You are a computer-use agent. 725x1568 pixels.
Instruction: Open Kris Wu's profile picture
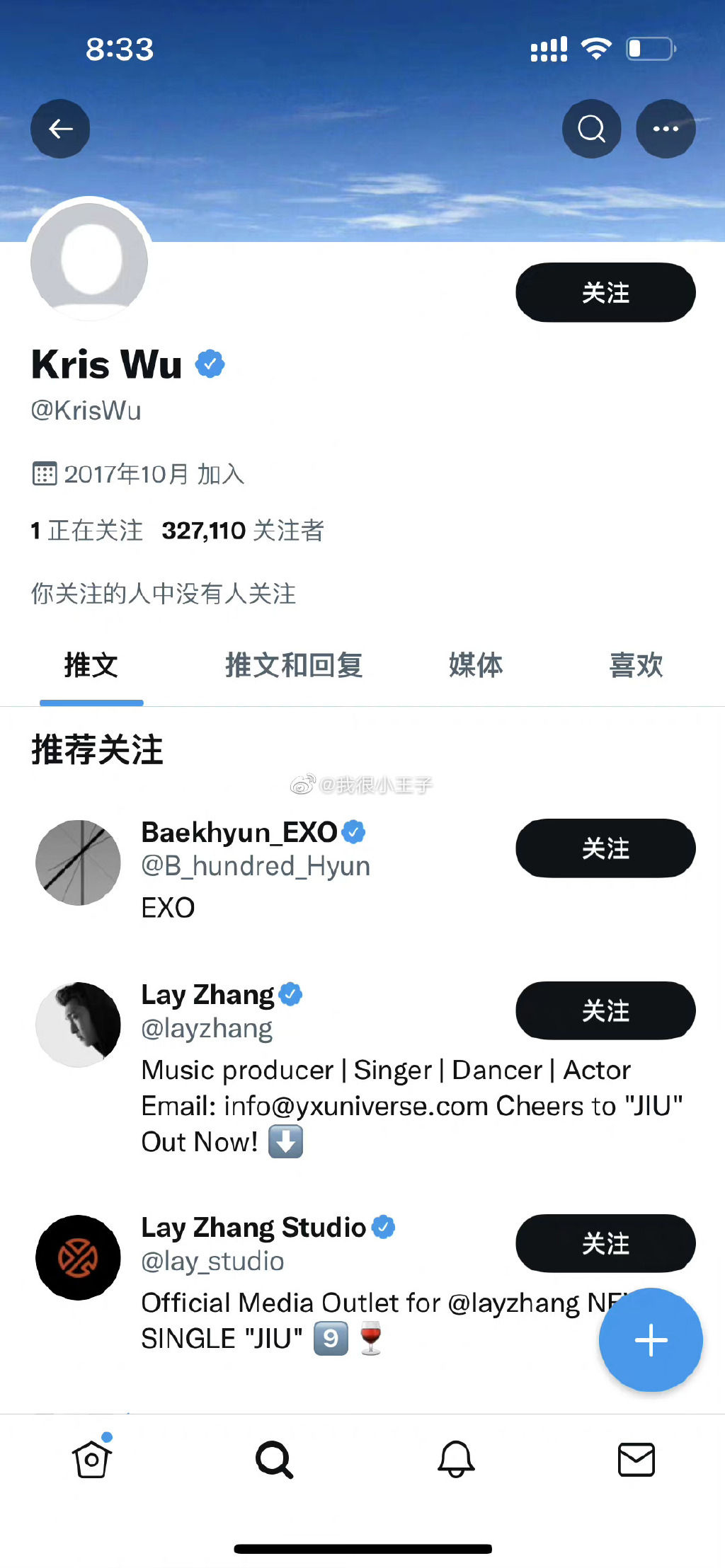(90, 260)
